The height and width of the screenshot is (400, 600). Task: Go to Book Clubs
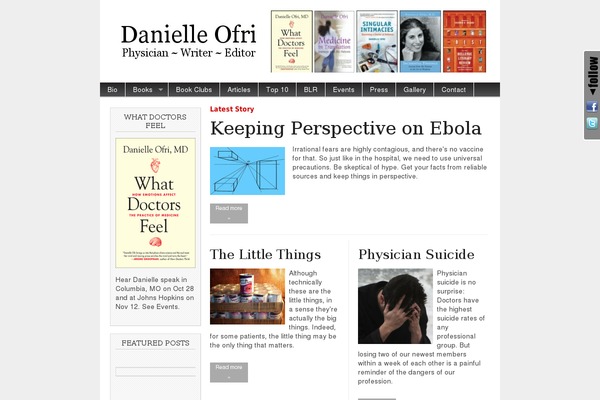click(198, 90)
